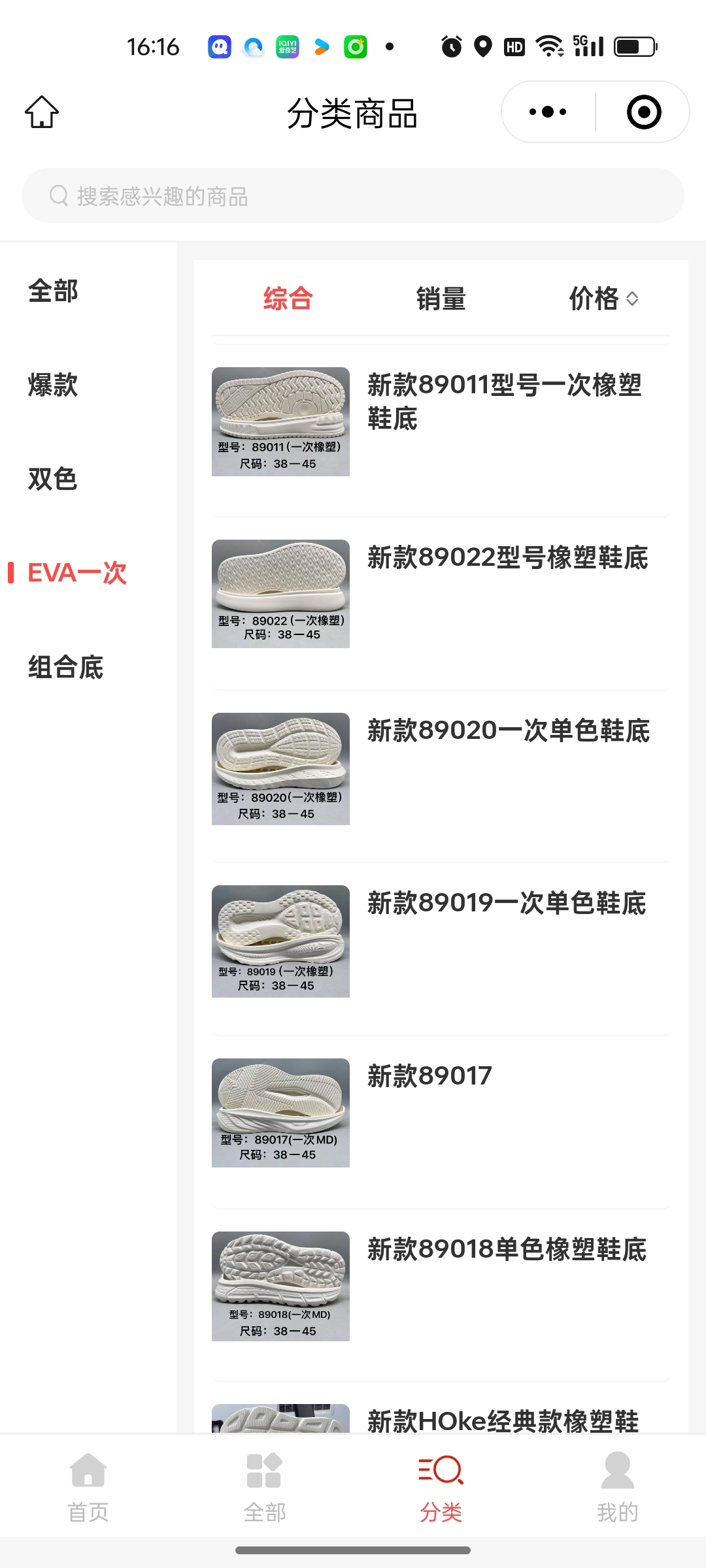Sort products by 综合
The width and height of the screenshot is (706, 1568).
[288, 299]
